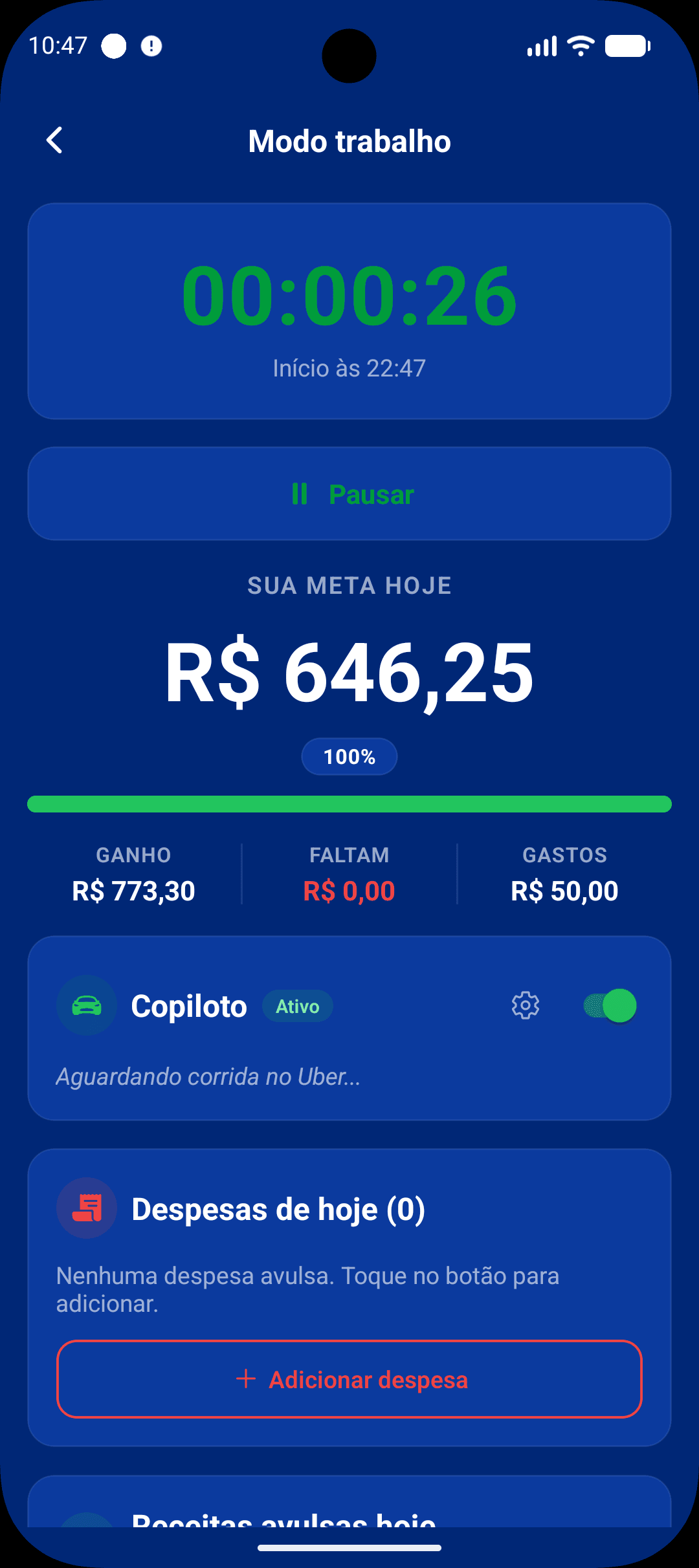The width and height of the screenshot is (699, 1568).
Task: Go back from Modo trabalho
Action: (x=55, y=140)
